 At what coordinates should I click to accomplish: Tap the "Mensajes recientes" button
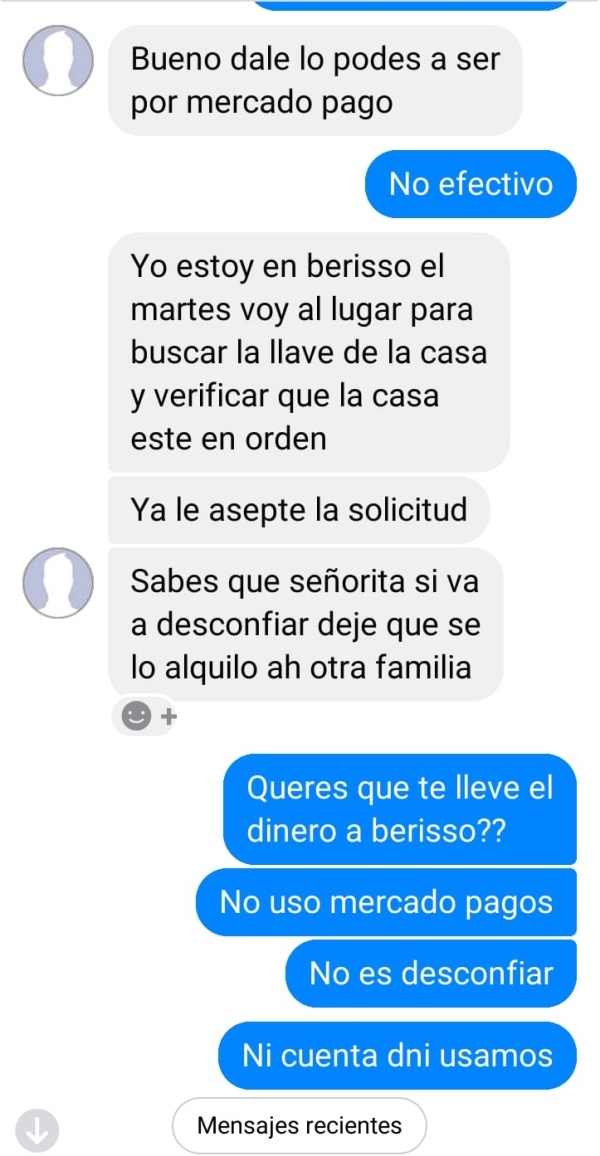(x=299, y=1125)
